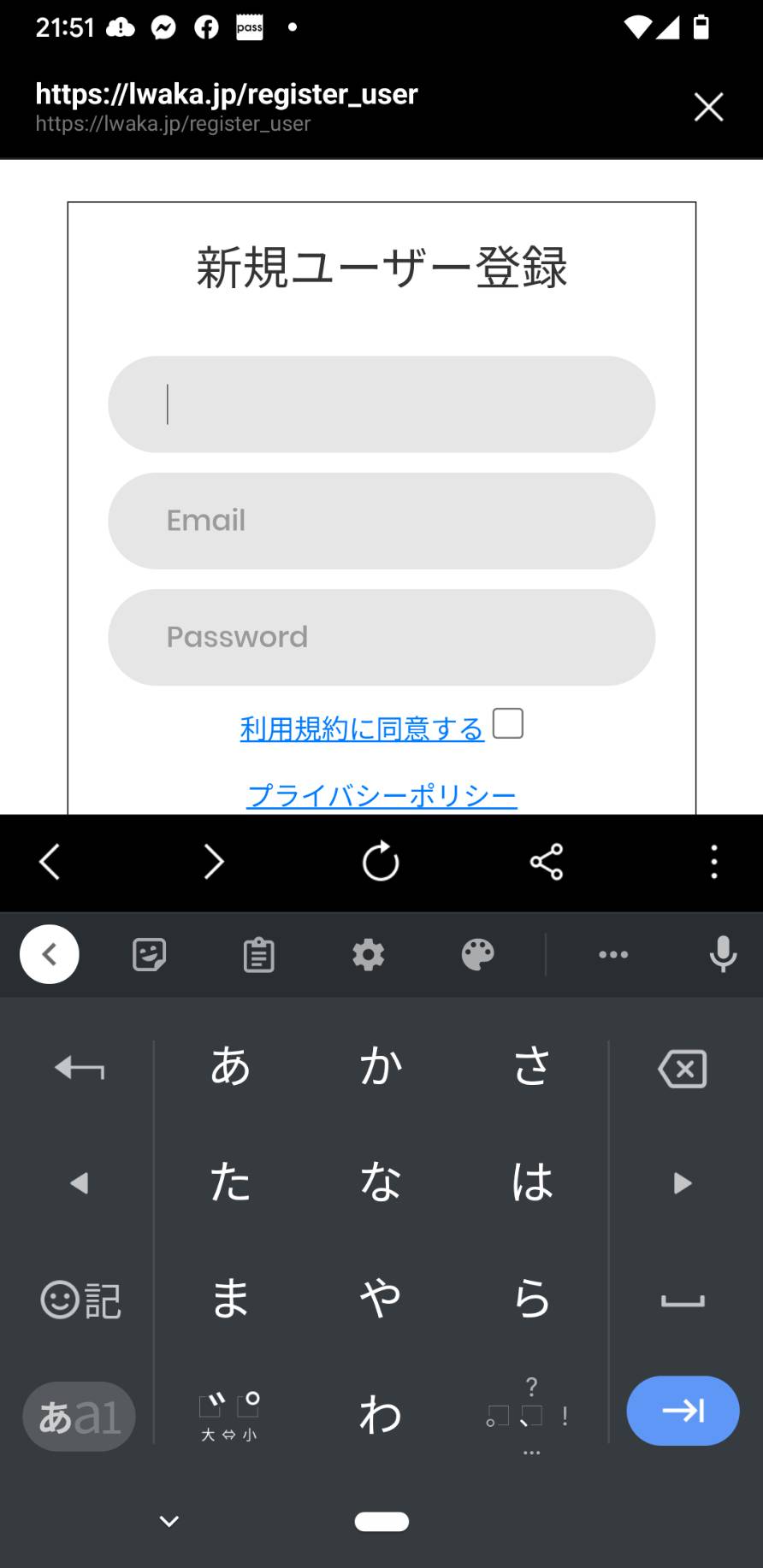Open keyboard settings gear
The image size is (763, 1568).
(x=369, y=954)
